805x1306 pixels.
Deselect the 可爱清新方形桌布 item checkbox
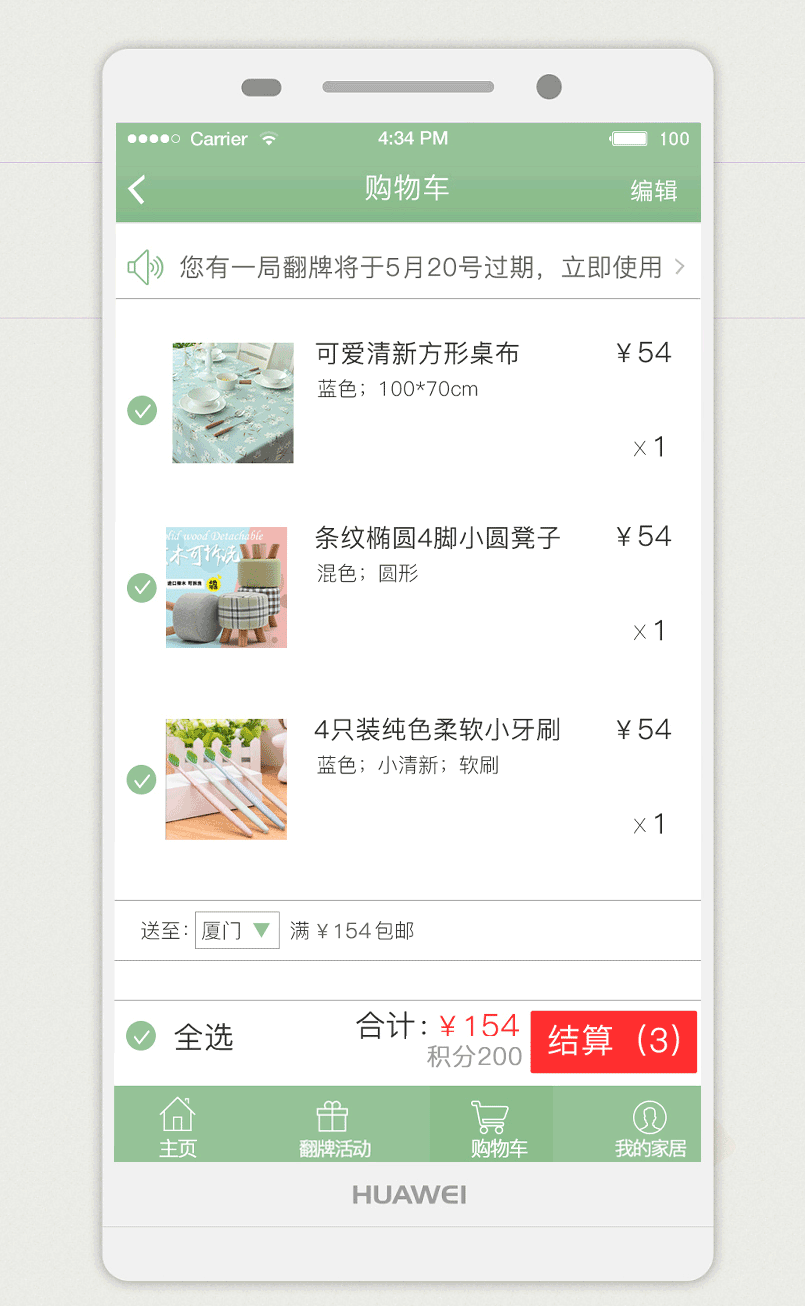coord(141,410)
